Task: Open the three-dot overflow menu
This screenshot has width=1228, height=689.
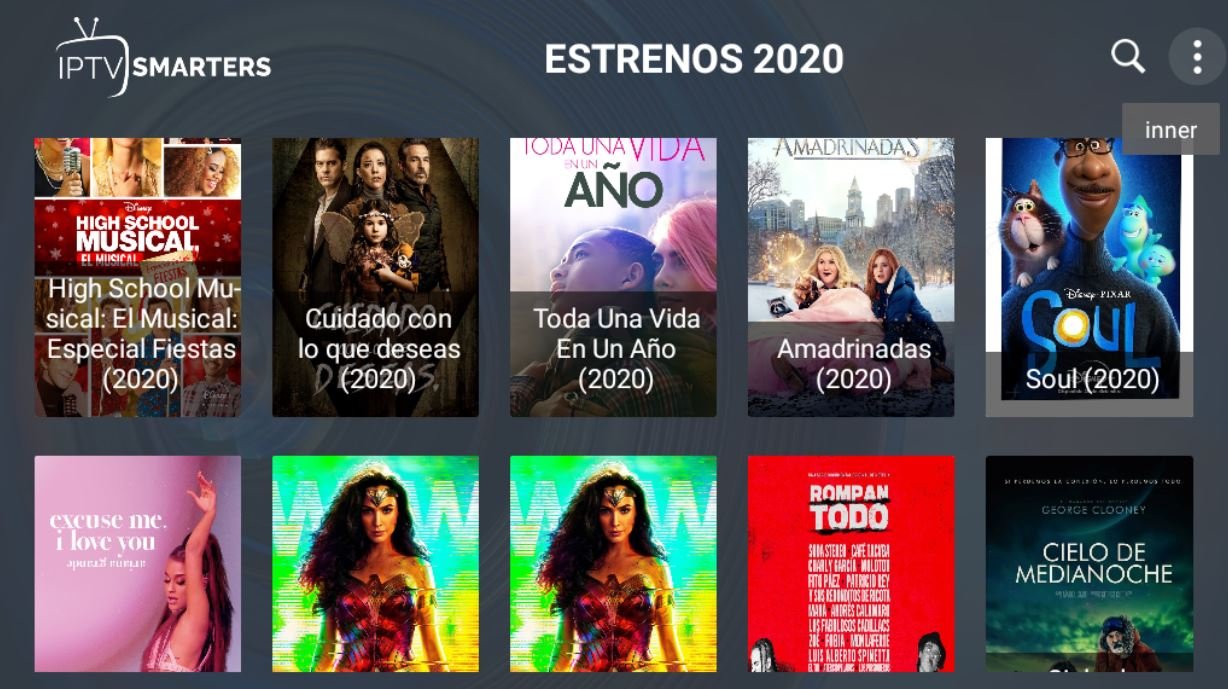Action: (1196, 57)
